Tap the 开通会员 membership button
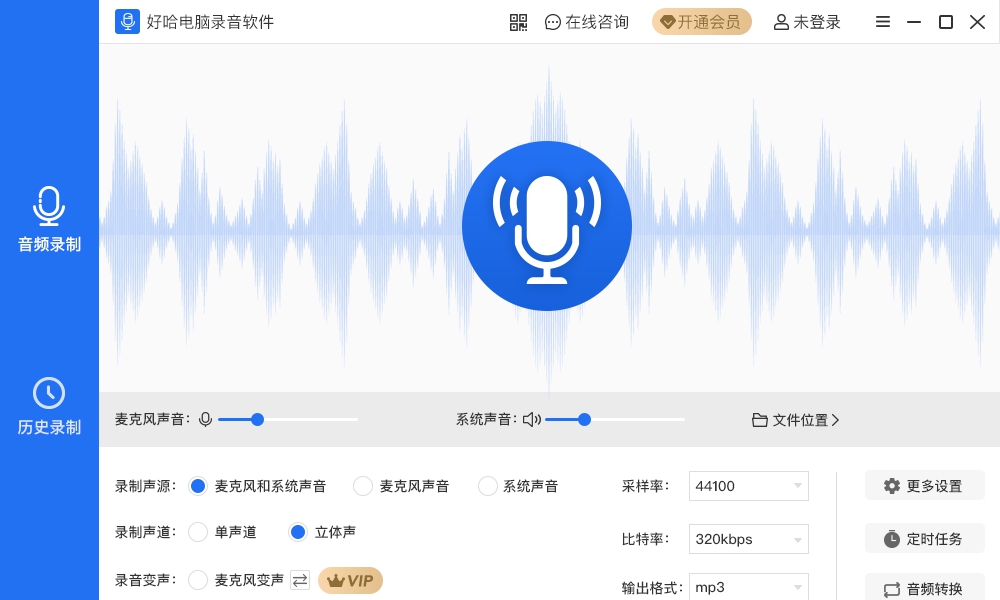 point(701,22)
